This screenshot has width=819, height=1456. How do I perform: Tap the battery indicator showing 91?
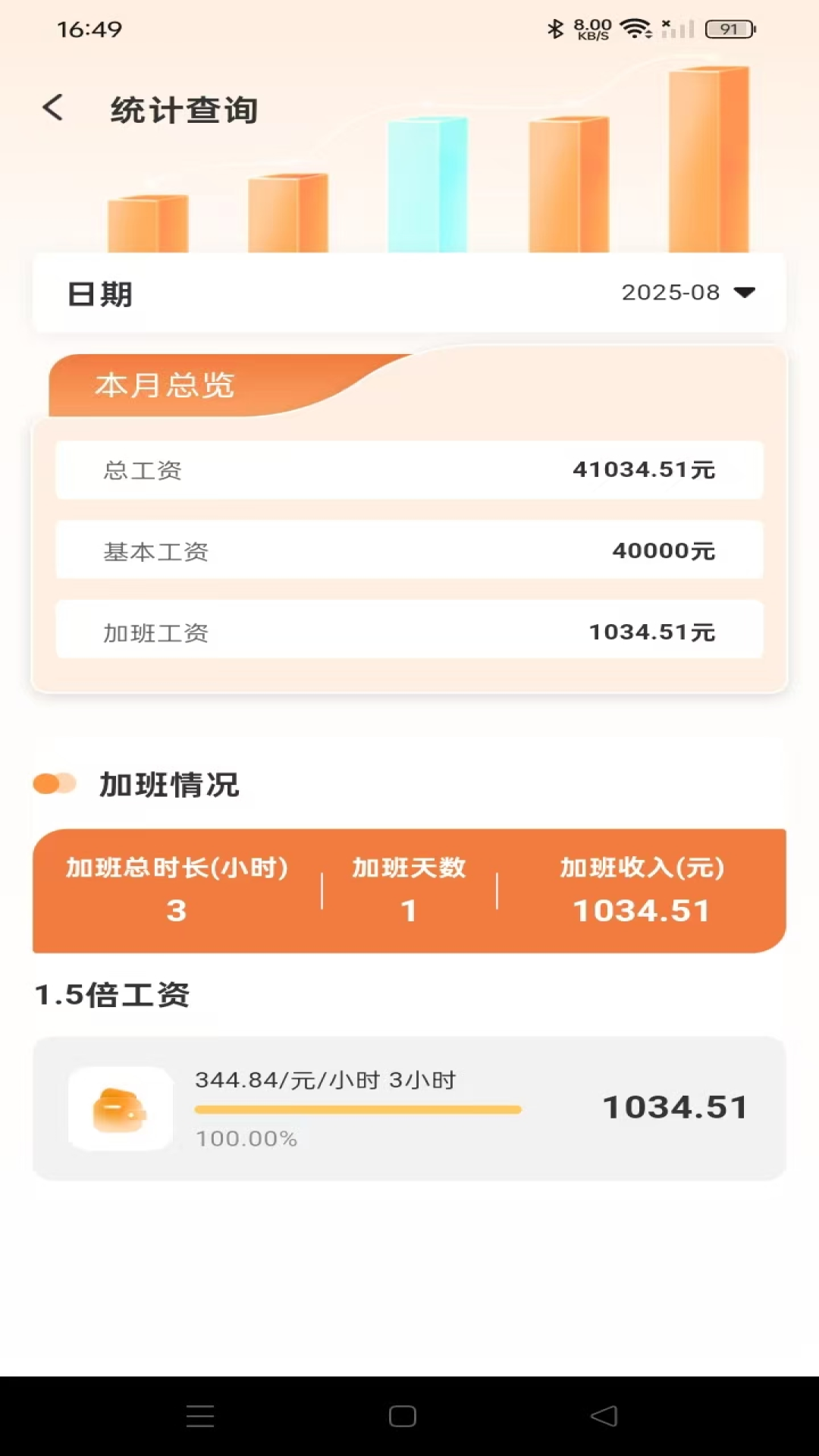coord(729,29)
